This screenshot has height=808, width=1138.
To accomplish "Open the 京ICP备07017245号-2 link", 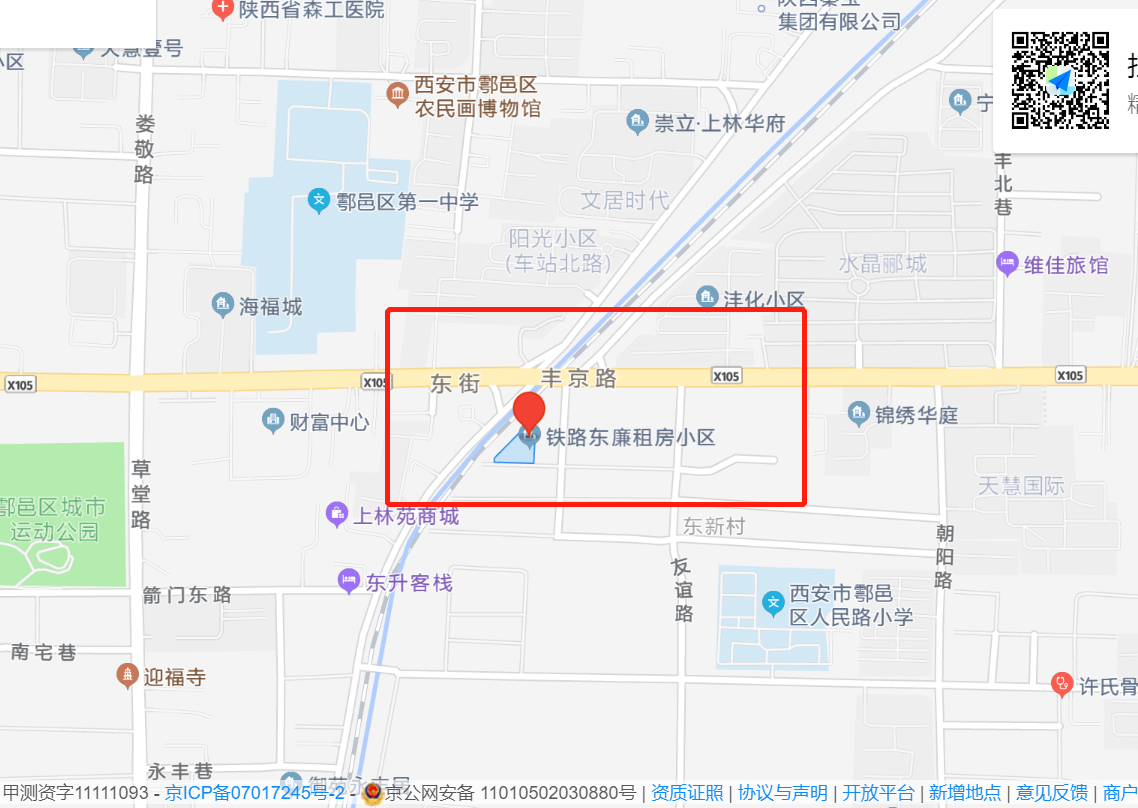I will tap(255, 793).
